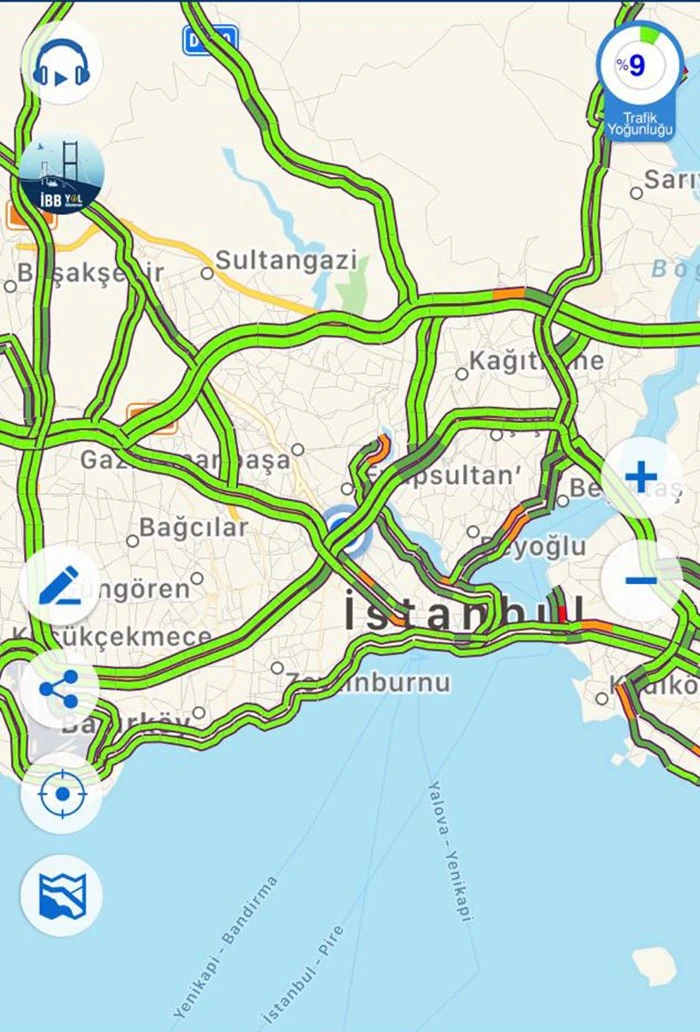
Task: Zoom out with the minus button
Action: (641, 580)
